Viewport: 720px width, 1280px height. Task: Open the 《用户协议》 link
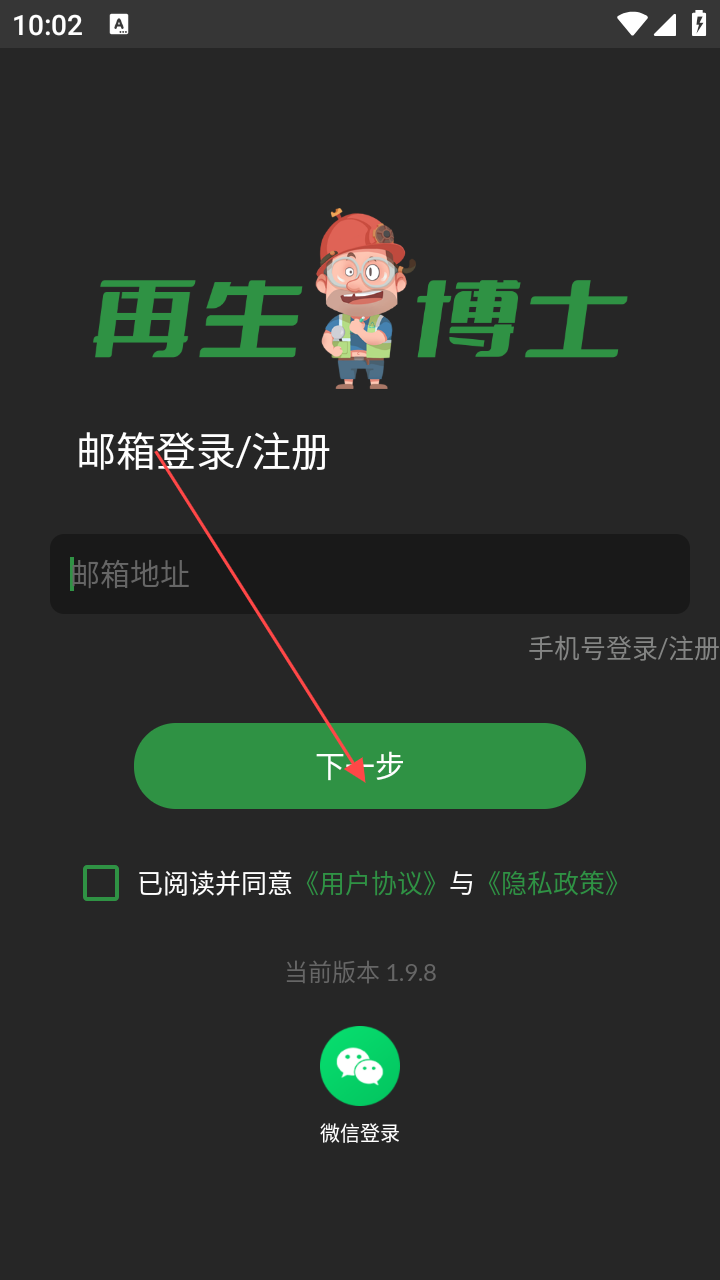point(370,883)
